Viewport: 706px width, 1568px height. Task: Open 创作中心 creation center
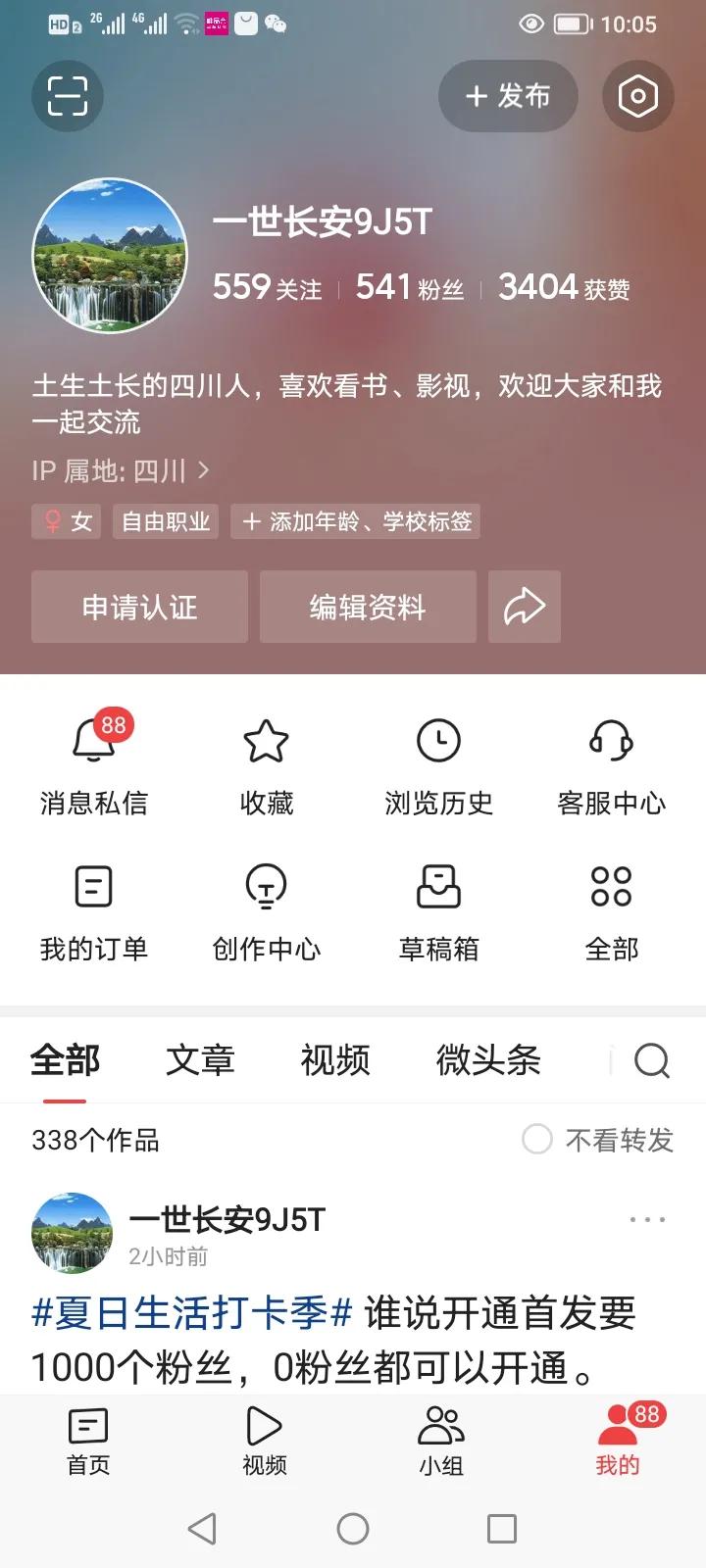point(266,909)
